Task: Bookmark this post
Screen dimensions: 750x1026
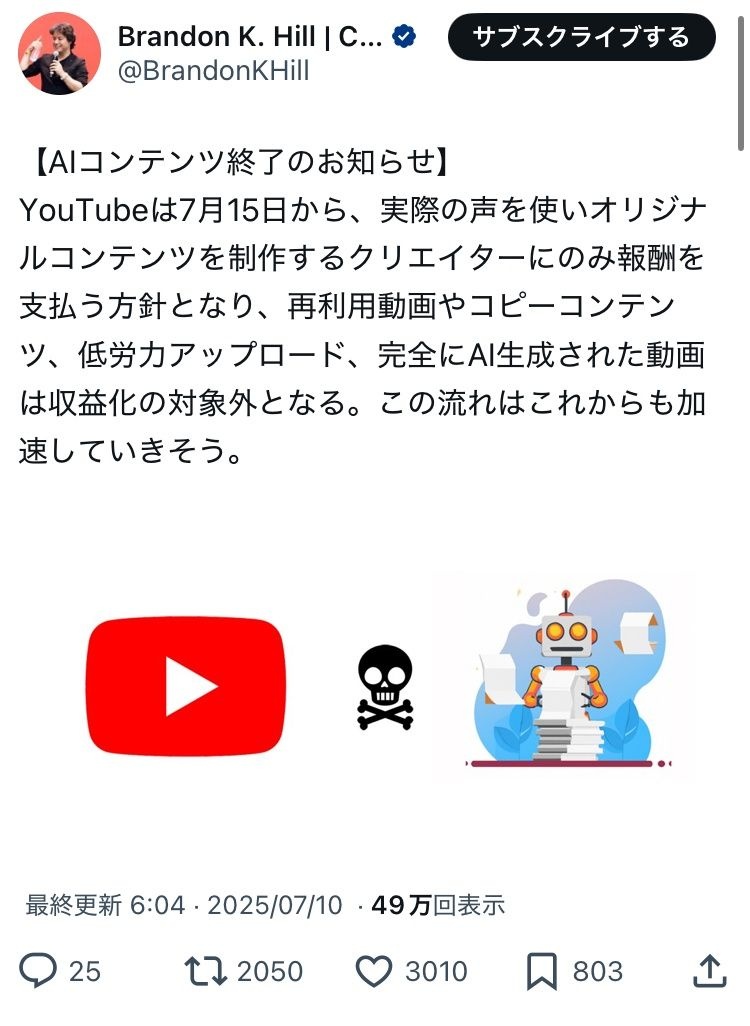Action: click(x=541, y=970)
